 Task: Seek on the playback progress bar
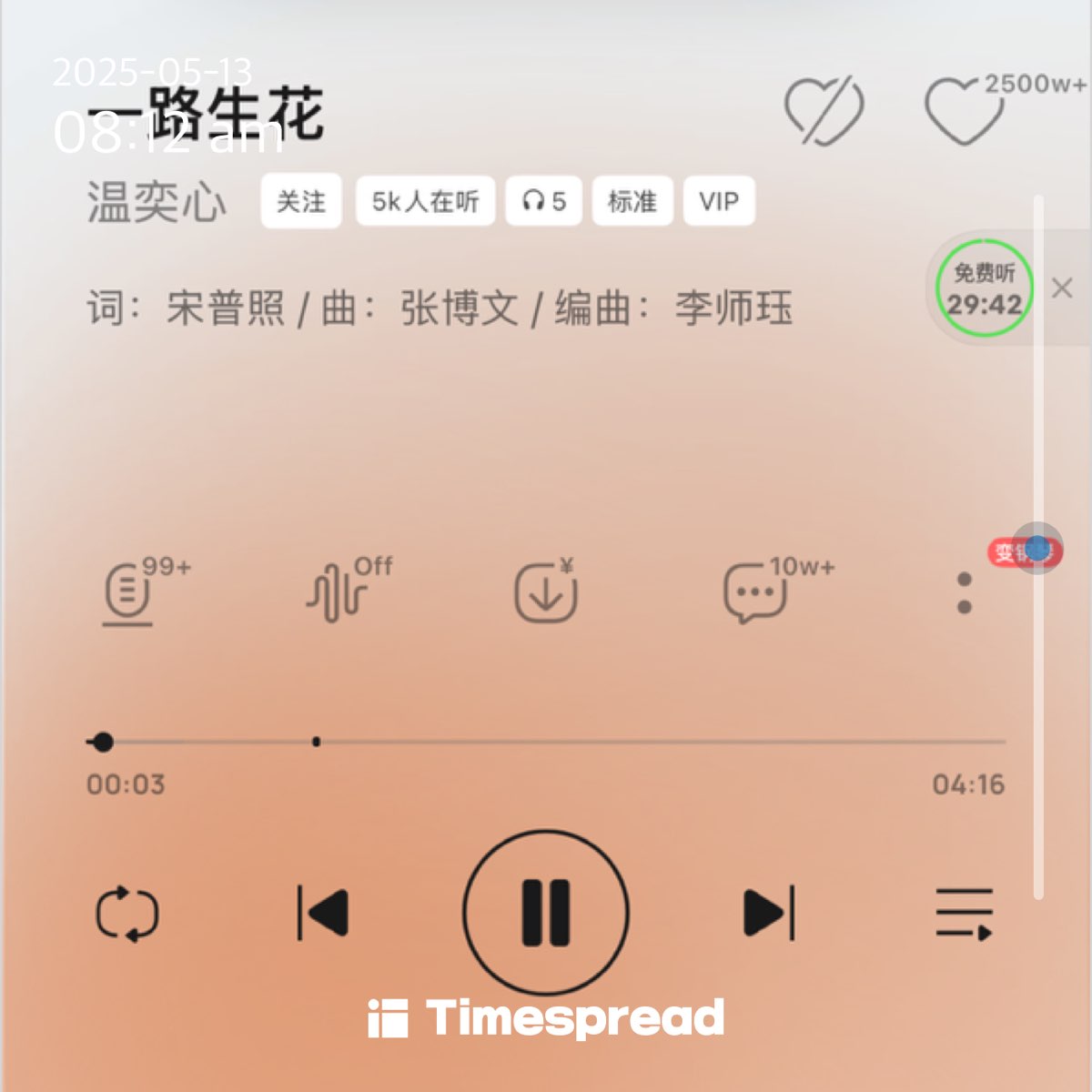pos(546,742)
